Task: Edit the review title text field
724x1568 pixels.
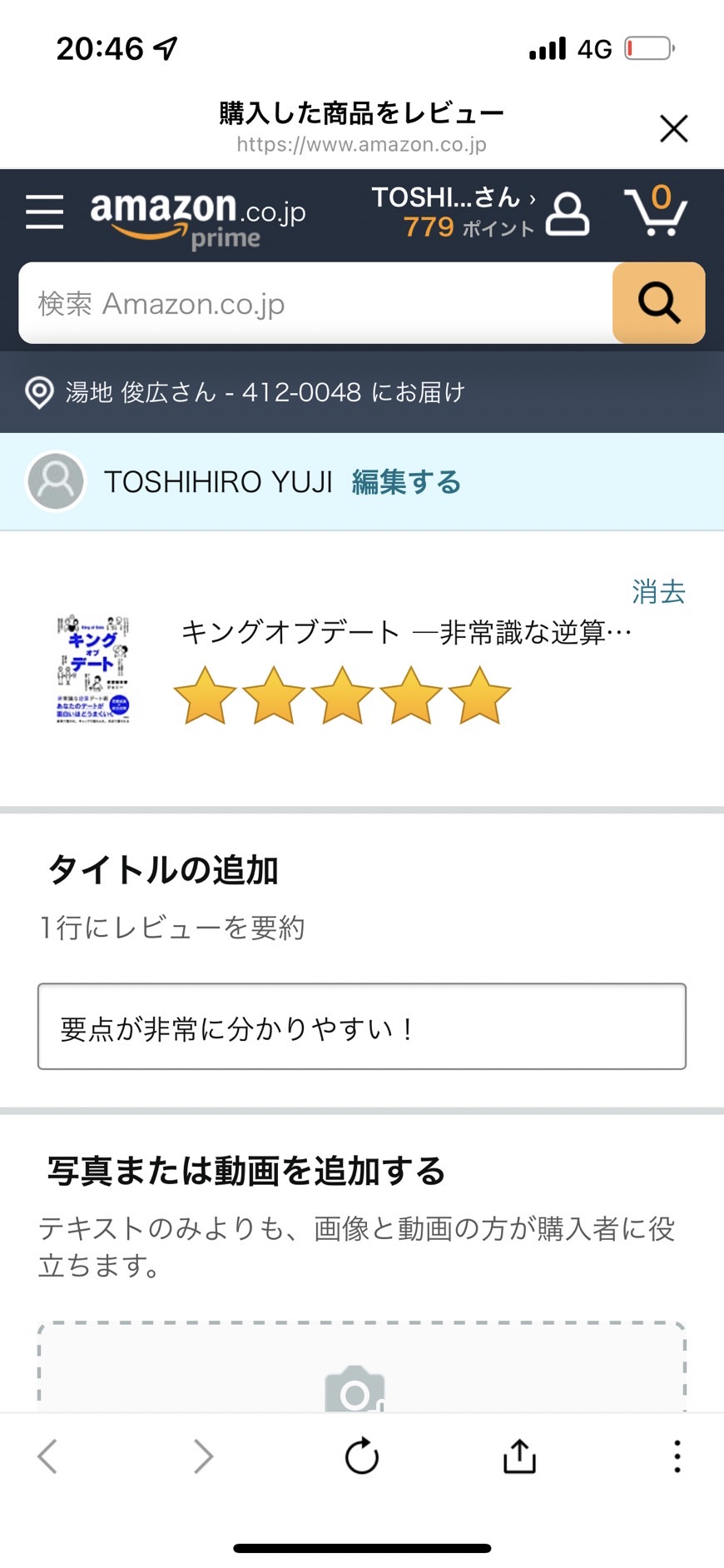Action: tap(362, 1027)
